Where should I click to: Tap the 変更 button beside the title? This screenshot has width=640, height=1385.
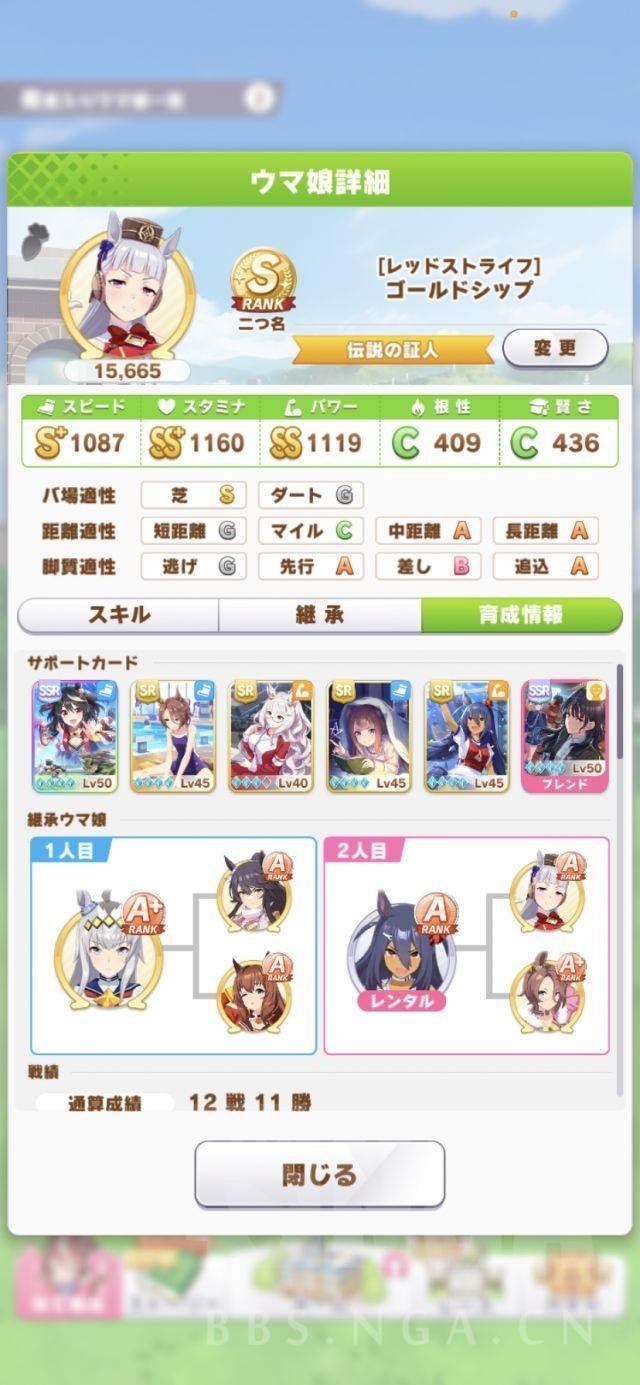(555, 349)
